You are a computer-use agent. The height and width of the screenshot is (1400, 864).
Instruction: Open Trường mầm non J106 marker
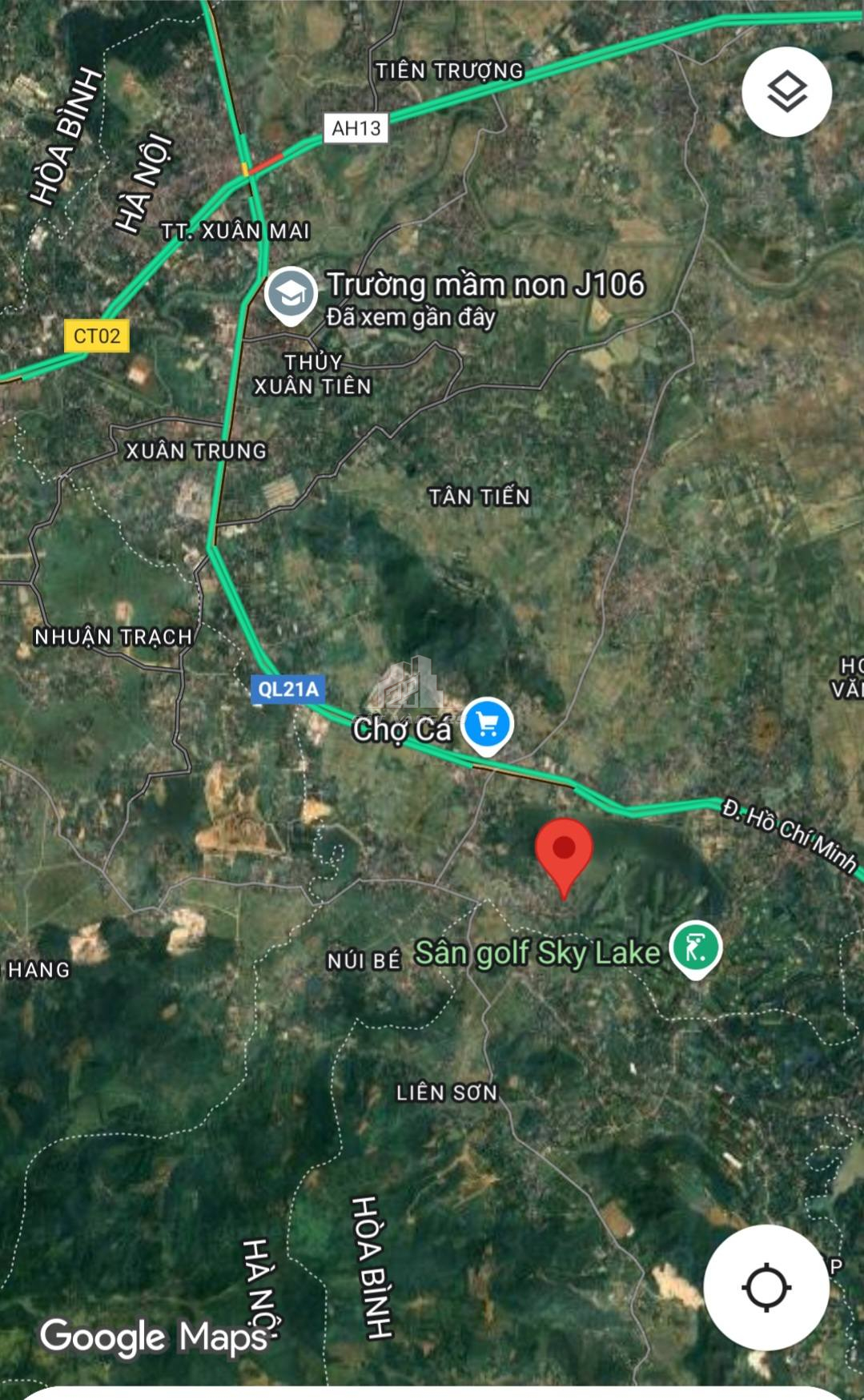click(291, 294)
